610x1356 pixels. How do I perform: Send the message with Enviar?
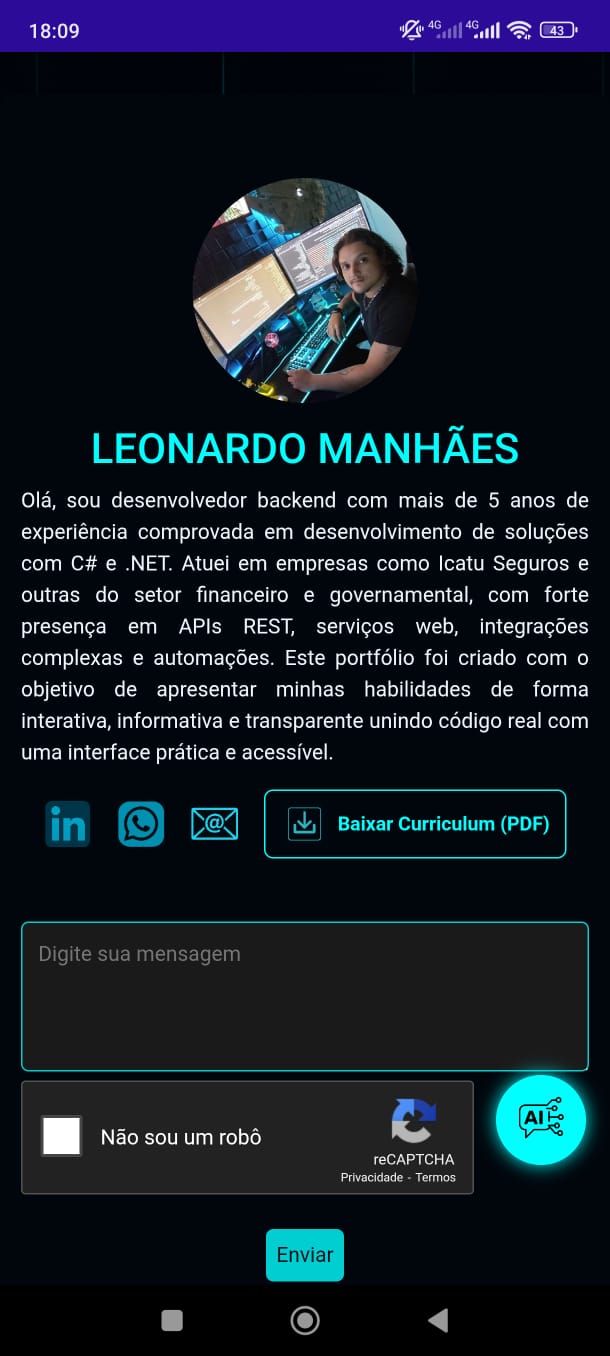coord(305,1255)
